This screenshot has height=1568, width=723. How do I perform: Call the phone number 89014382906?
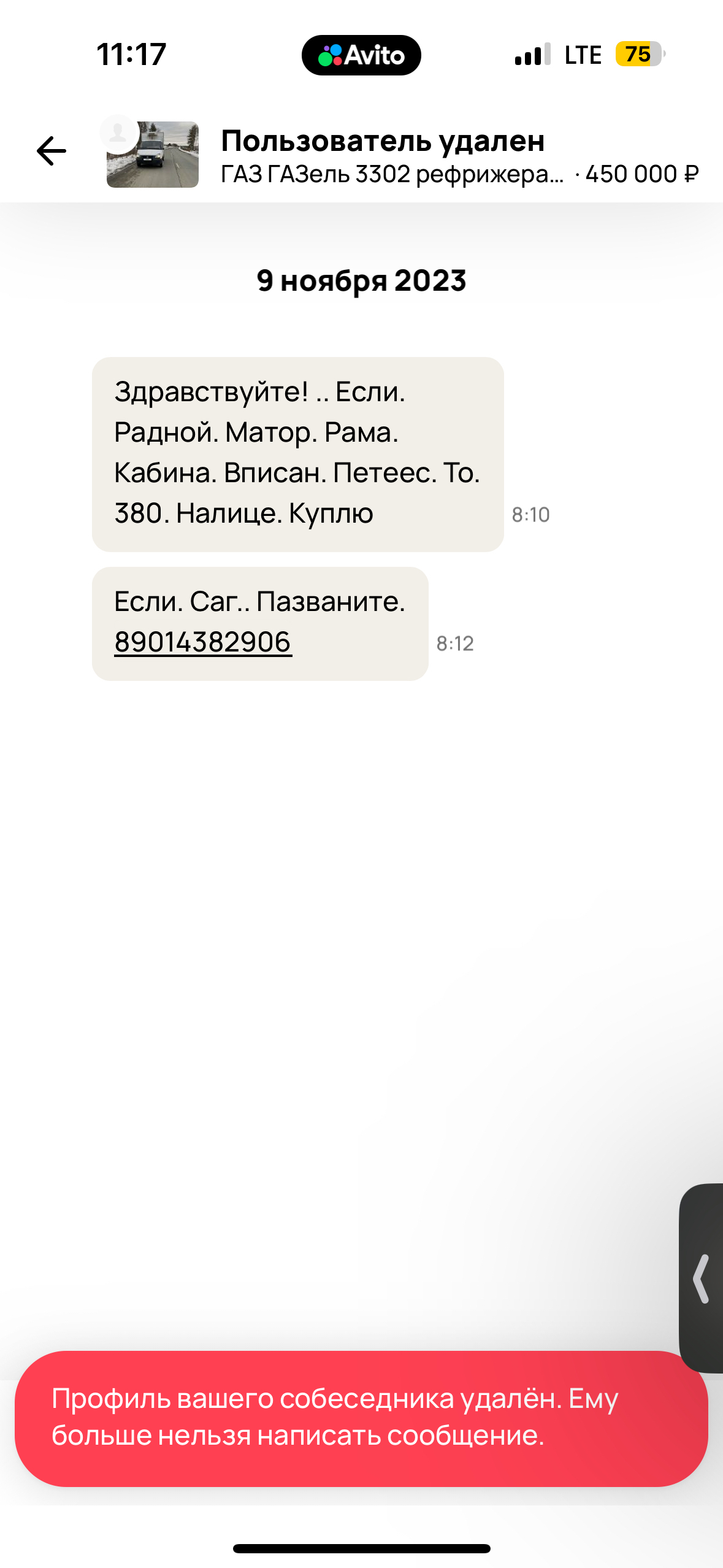tap(203, 642)
